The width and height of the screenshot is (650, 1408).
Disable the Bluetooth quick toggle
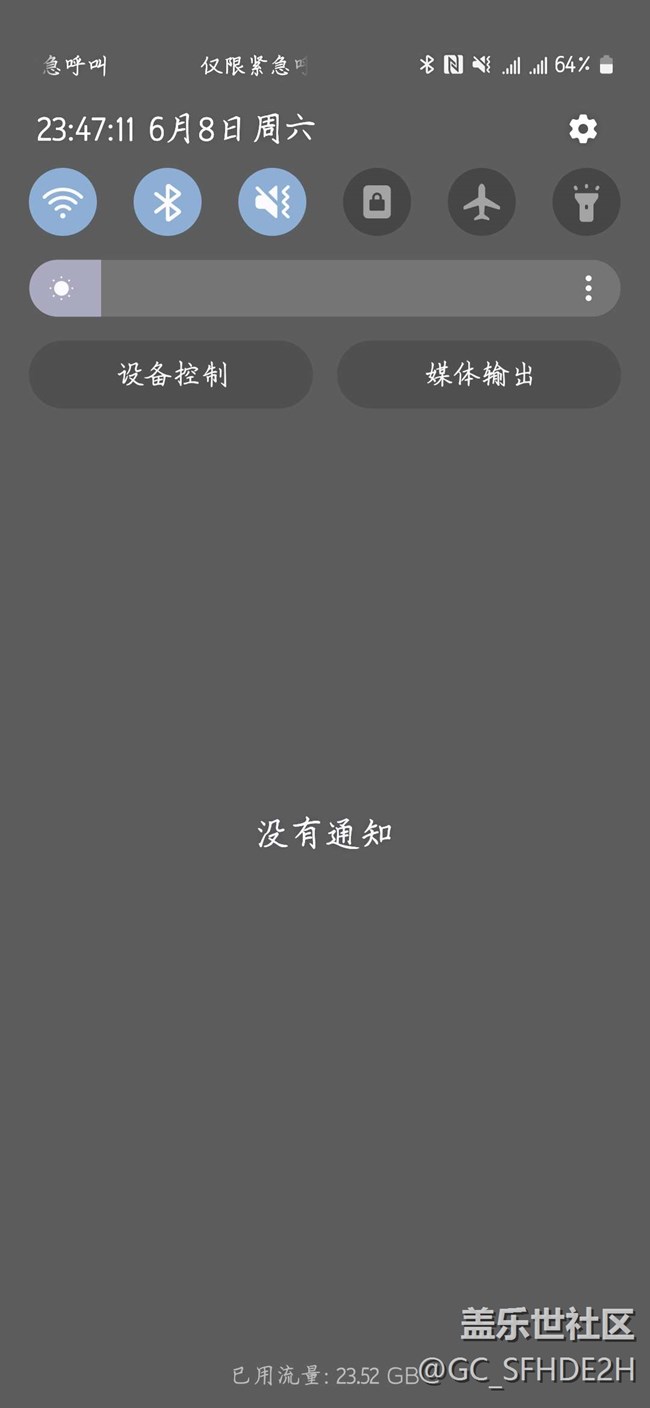(x=167, y=202)
